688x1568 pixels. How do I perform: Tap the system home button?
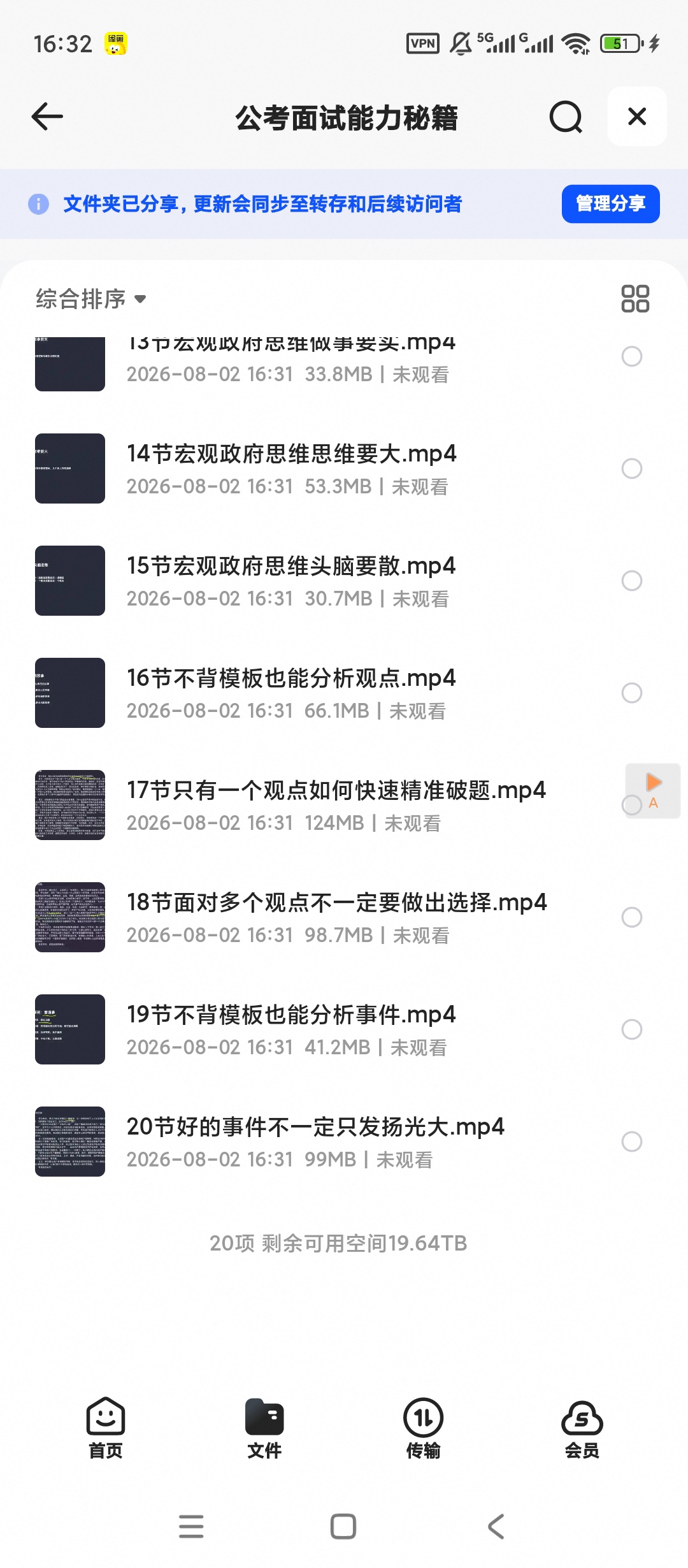pos(343,1527)
